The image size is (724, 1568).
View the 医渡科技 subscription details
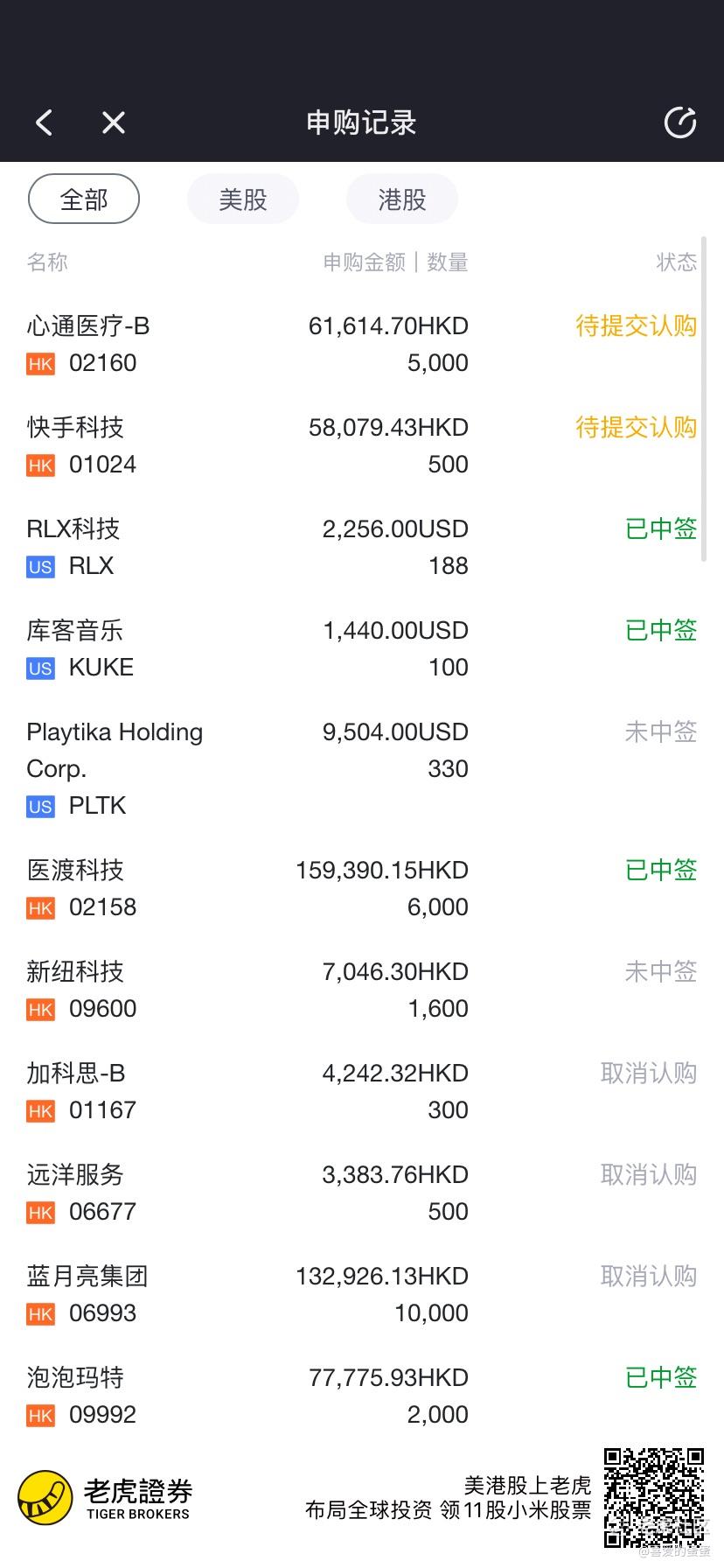click(362, 889)
